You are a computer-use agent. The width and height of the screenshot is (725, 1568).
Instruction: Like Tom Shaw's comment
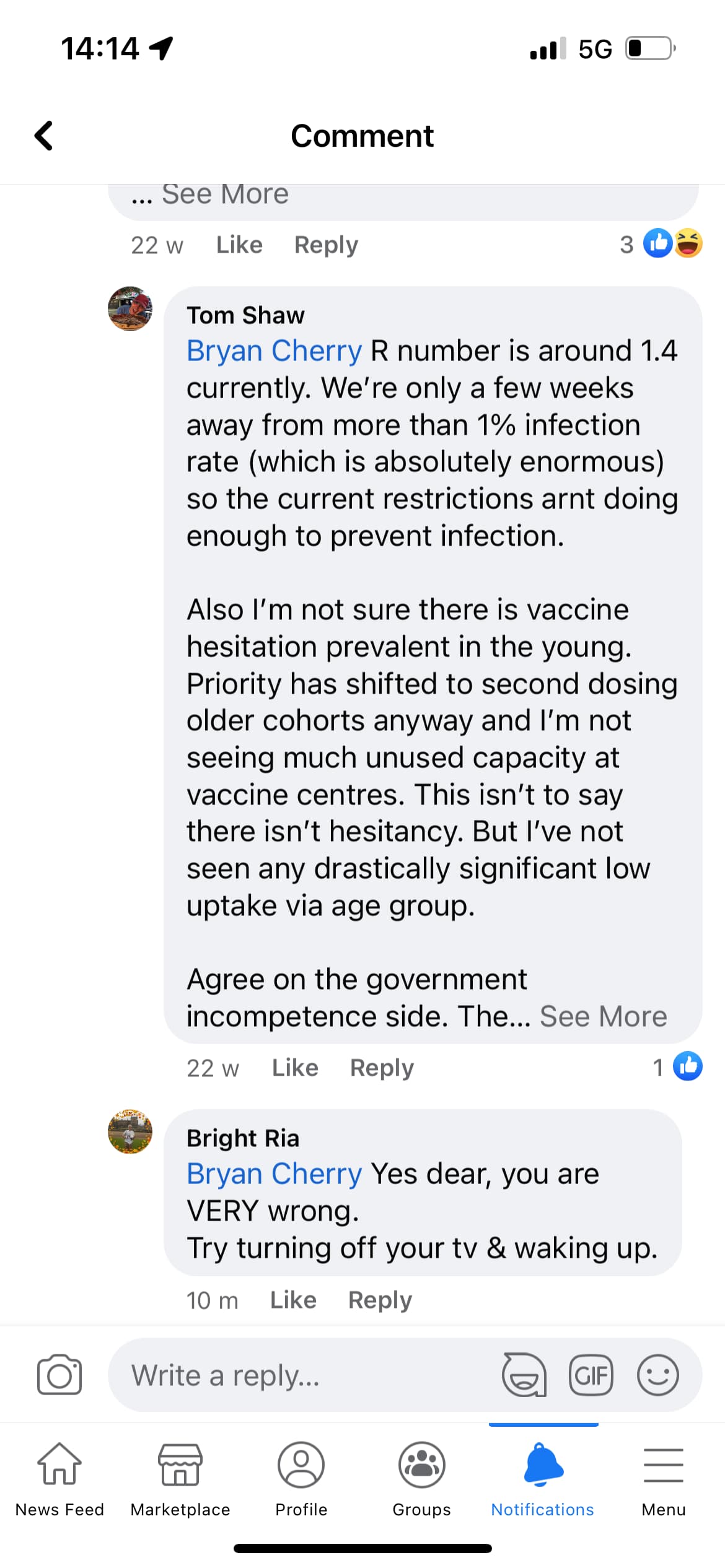[295, 1068]
